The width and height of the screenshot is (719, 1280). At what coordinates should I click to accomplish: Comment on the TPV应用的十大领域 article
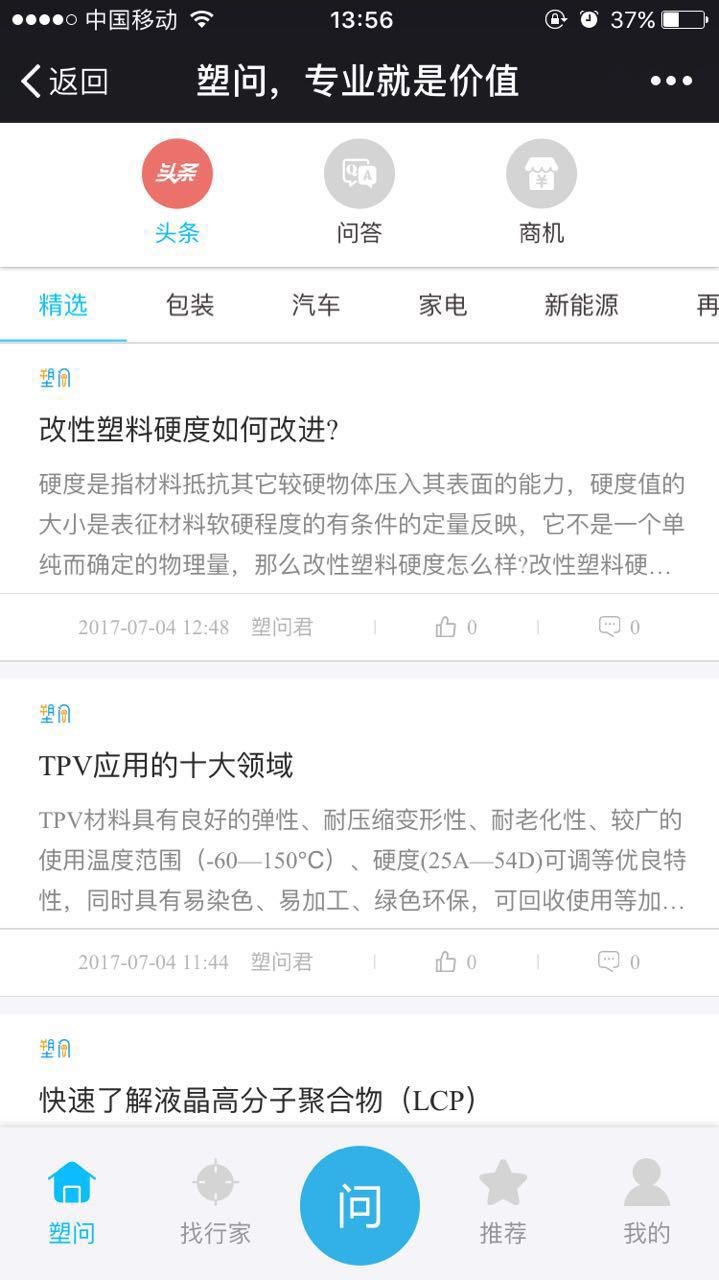point(618,962)
